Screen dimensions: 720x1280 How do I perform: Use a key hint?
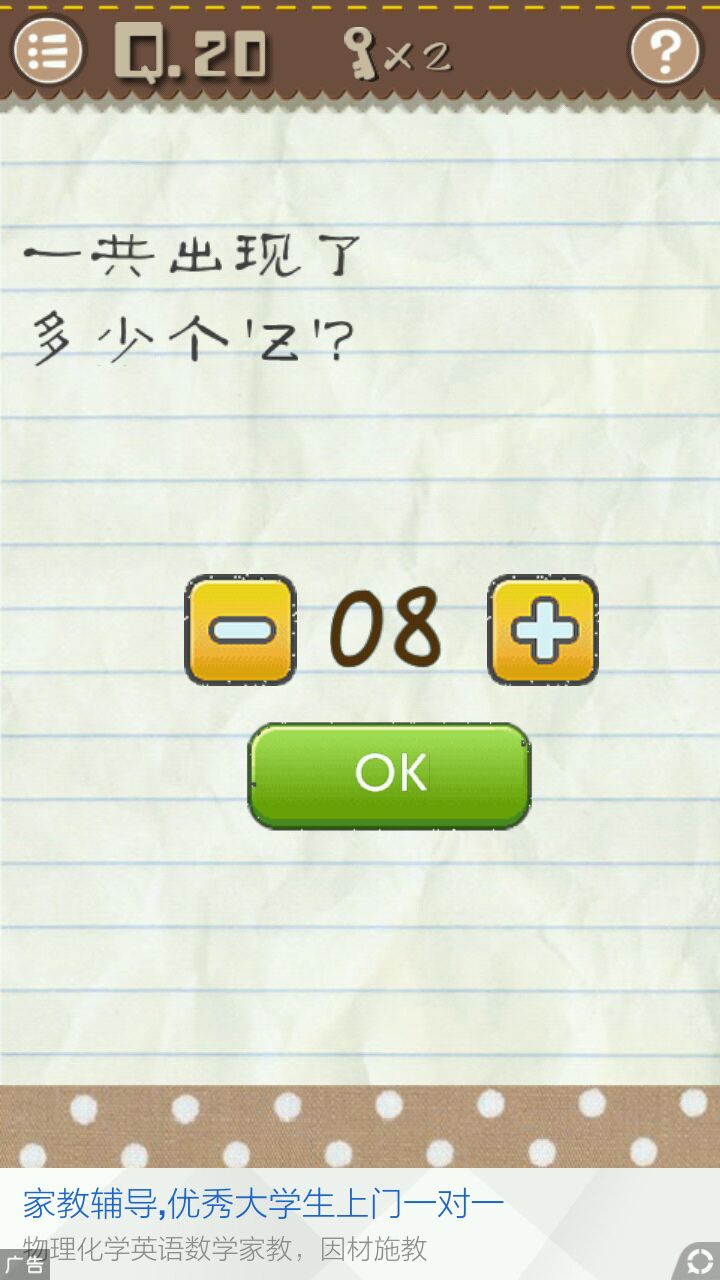pos(397,54)
